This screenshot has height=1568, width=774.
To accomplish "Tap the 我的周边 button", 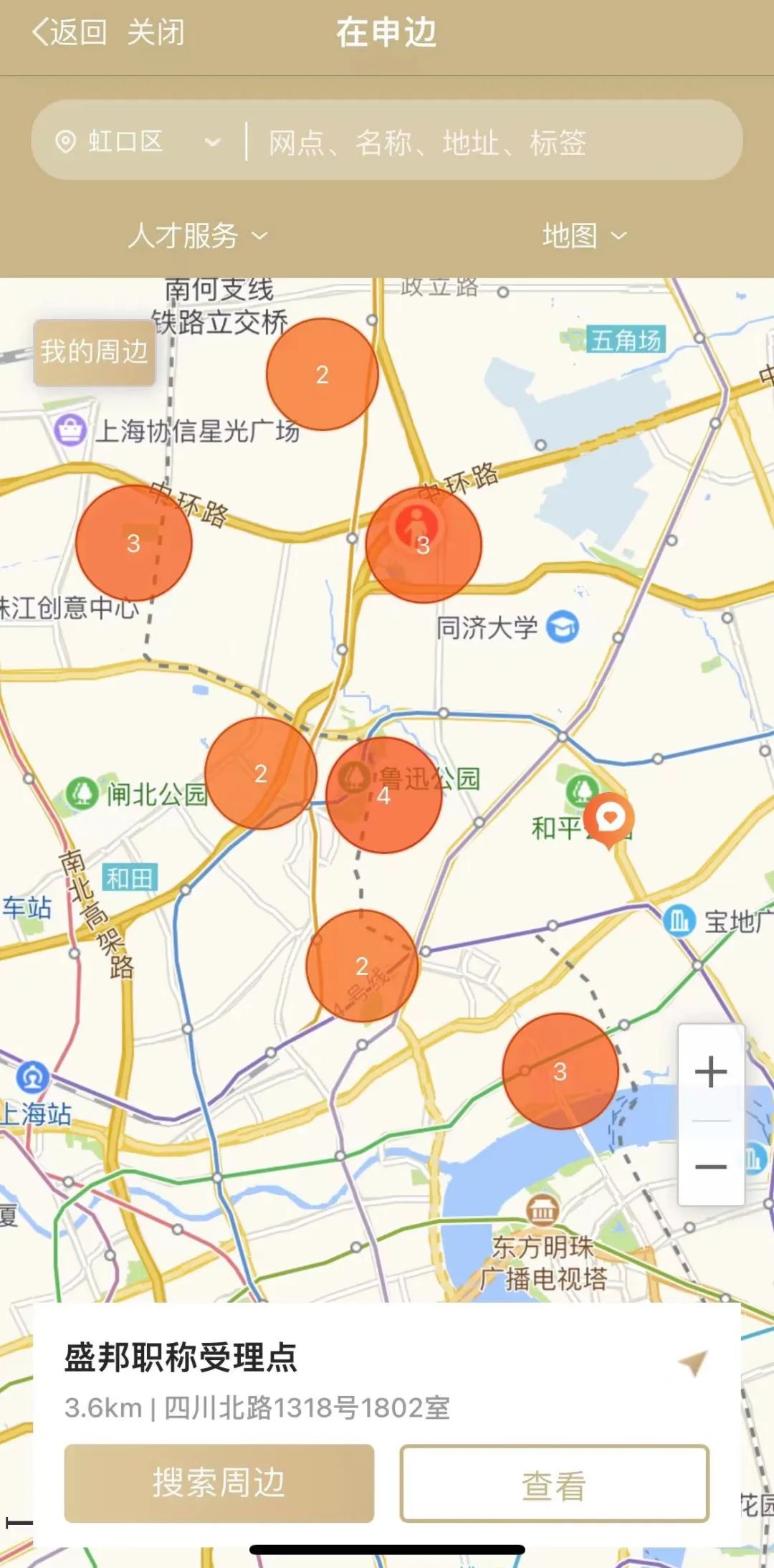I will (x=95, y=352).
